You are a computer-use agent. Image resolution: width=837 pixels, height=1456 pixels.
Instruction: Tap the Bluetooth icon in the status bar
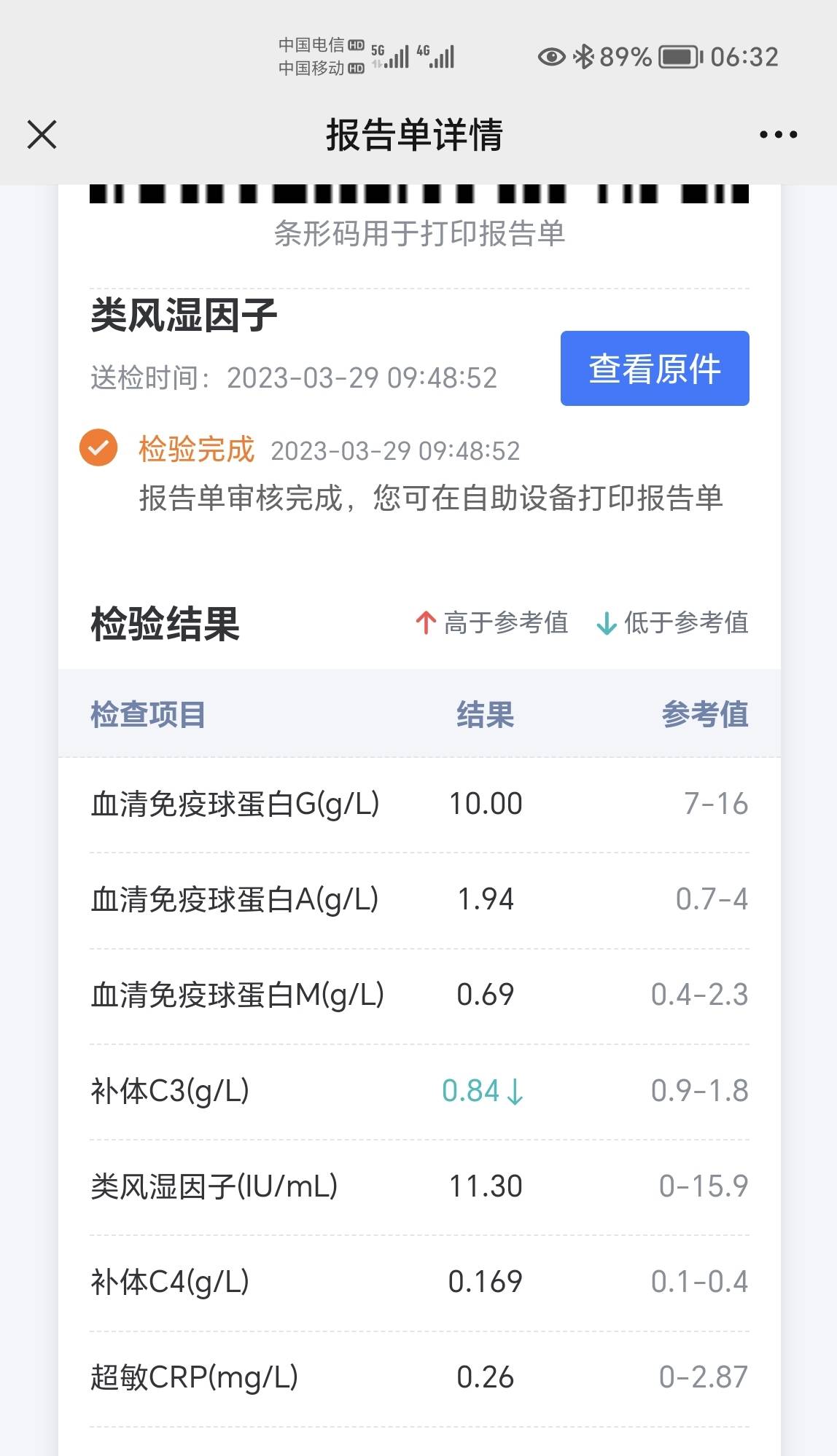pyautogui.click(x=583, y=55)
